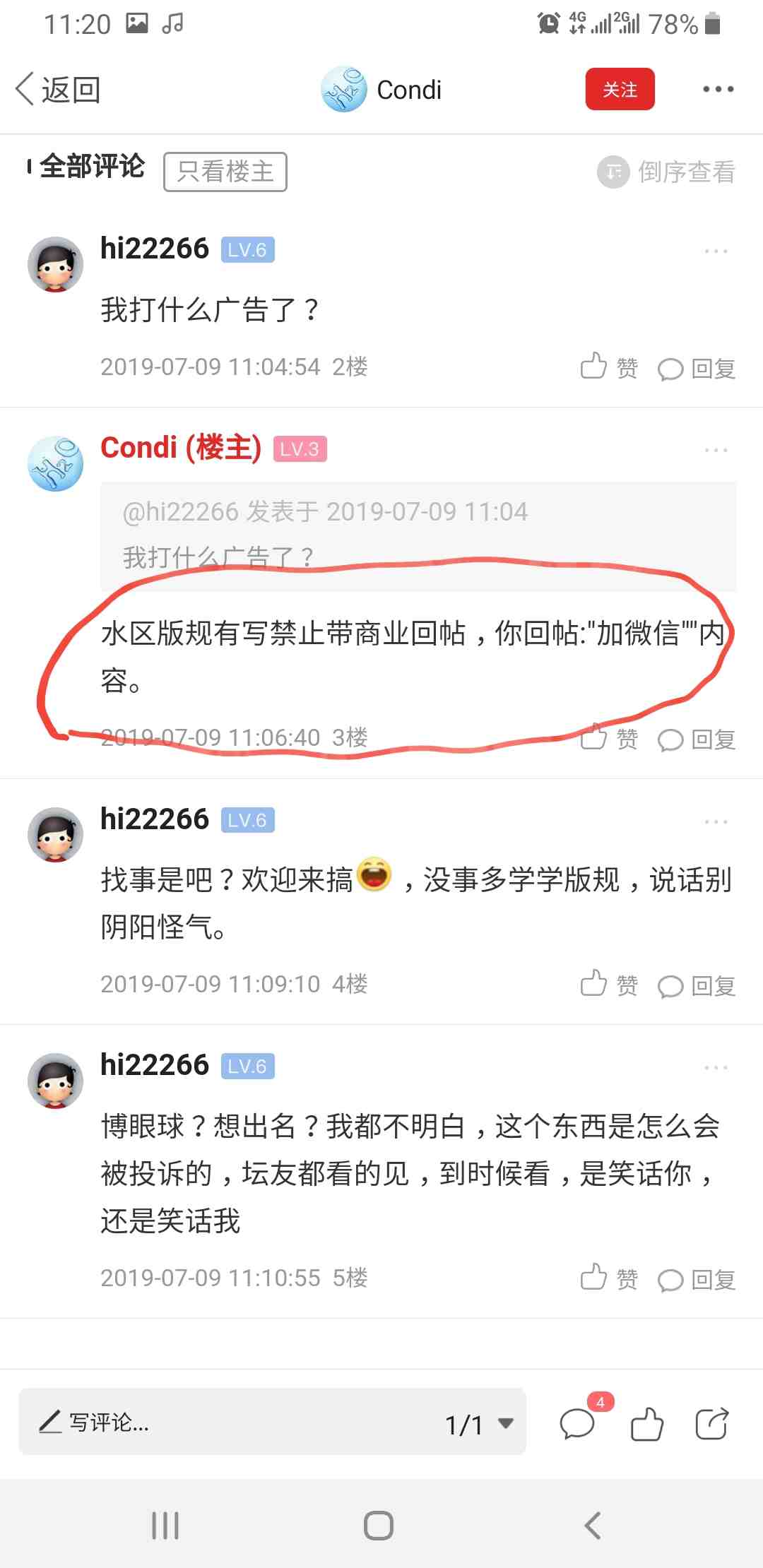Open more options on the 5楼 comment
763x1568 pixels.
pos(715,1068)
